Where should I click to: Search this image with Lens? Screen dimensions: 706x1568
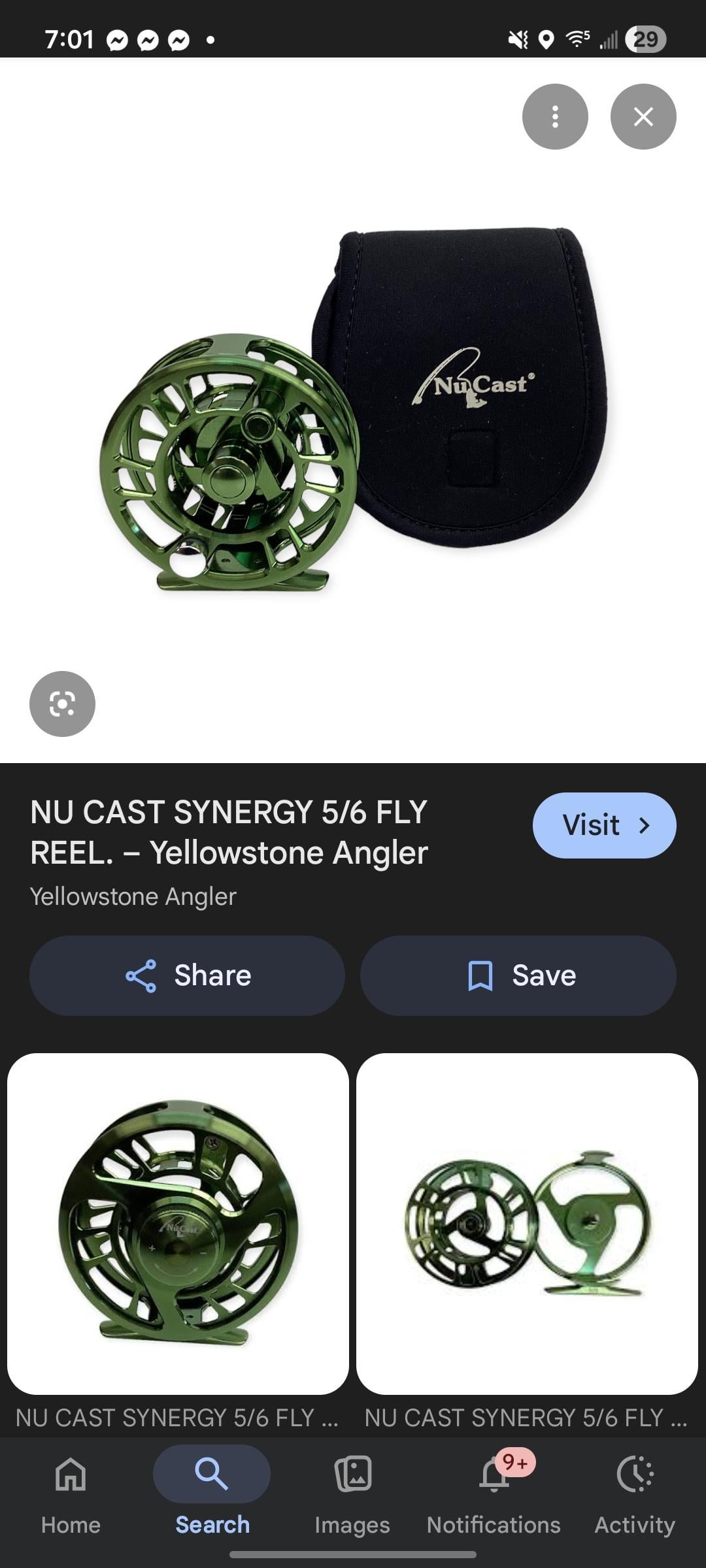(62, 704)
